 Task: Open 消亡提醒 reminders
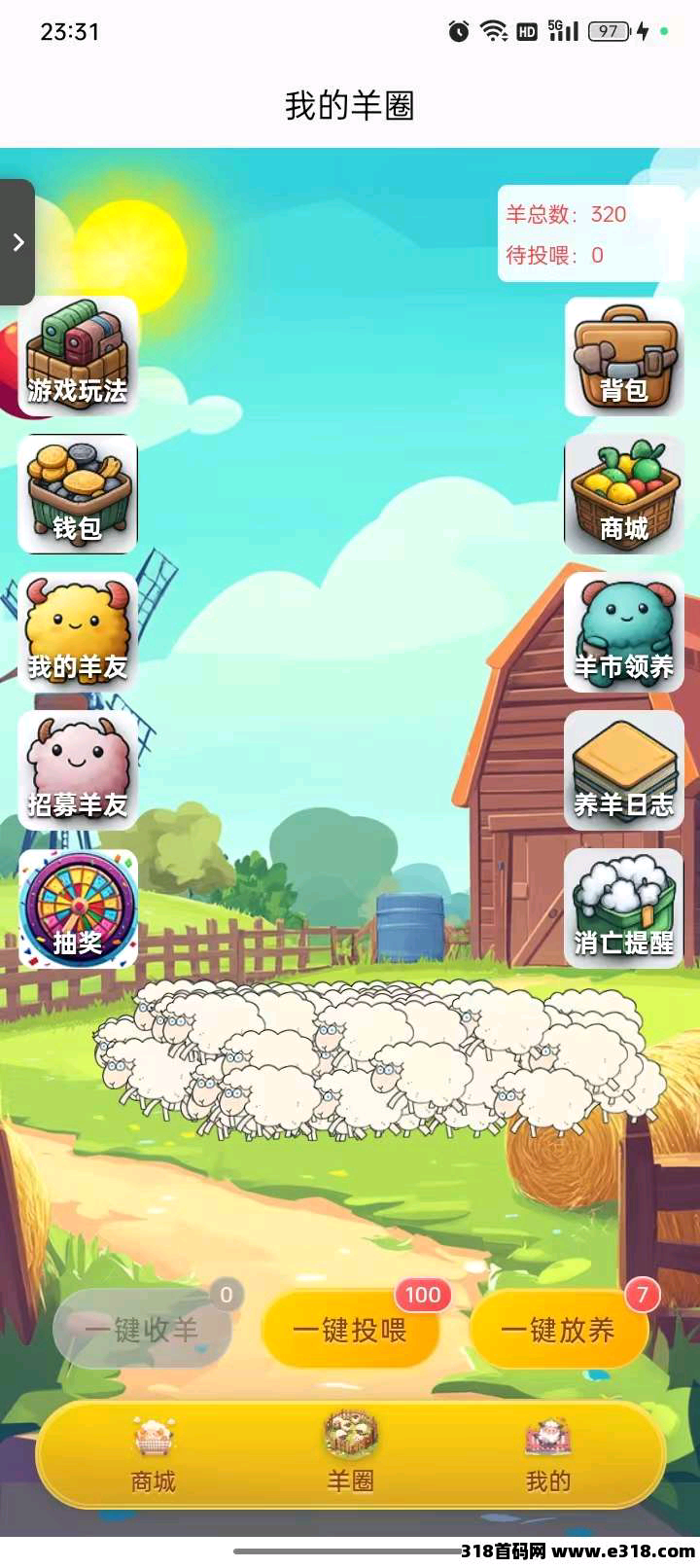(624, 909)
